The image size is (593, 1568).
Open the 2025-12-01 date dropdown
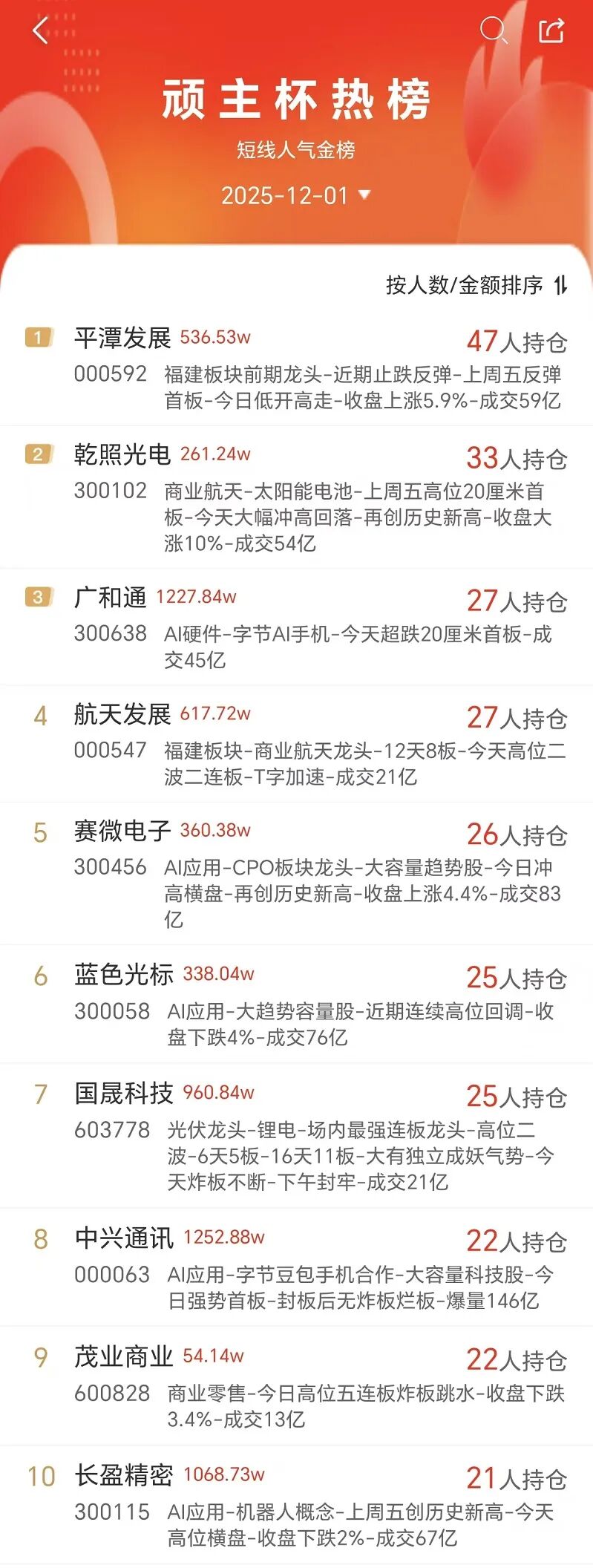(x=295, y=195)
